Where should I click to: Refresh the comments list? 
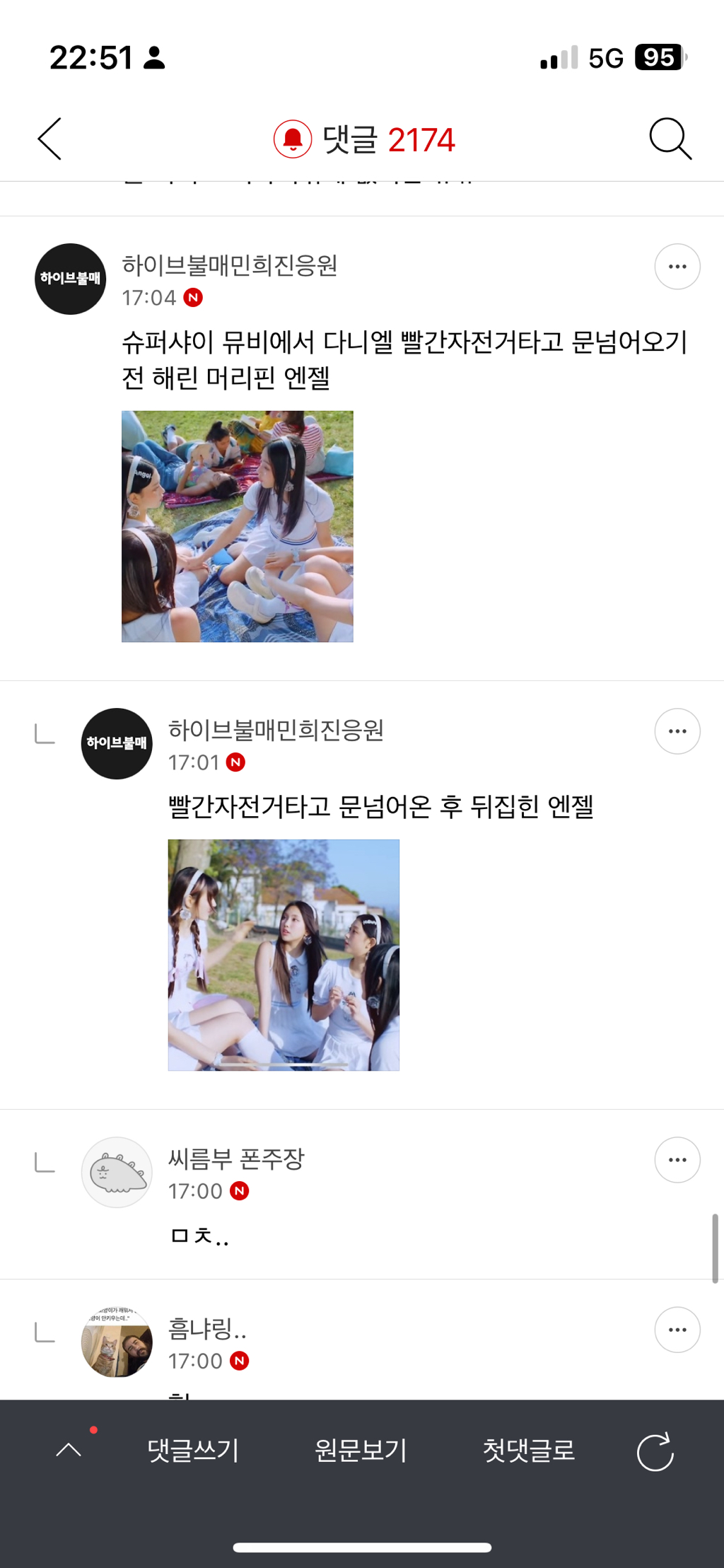655,1451
